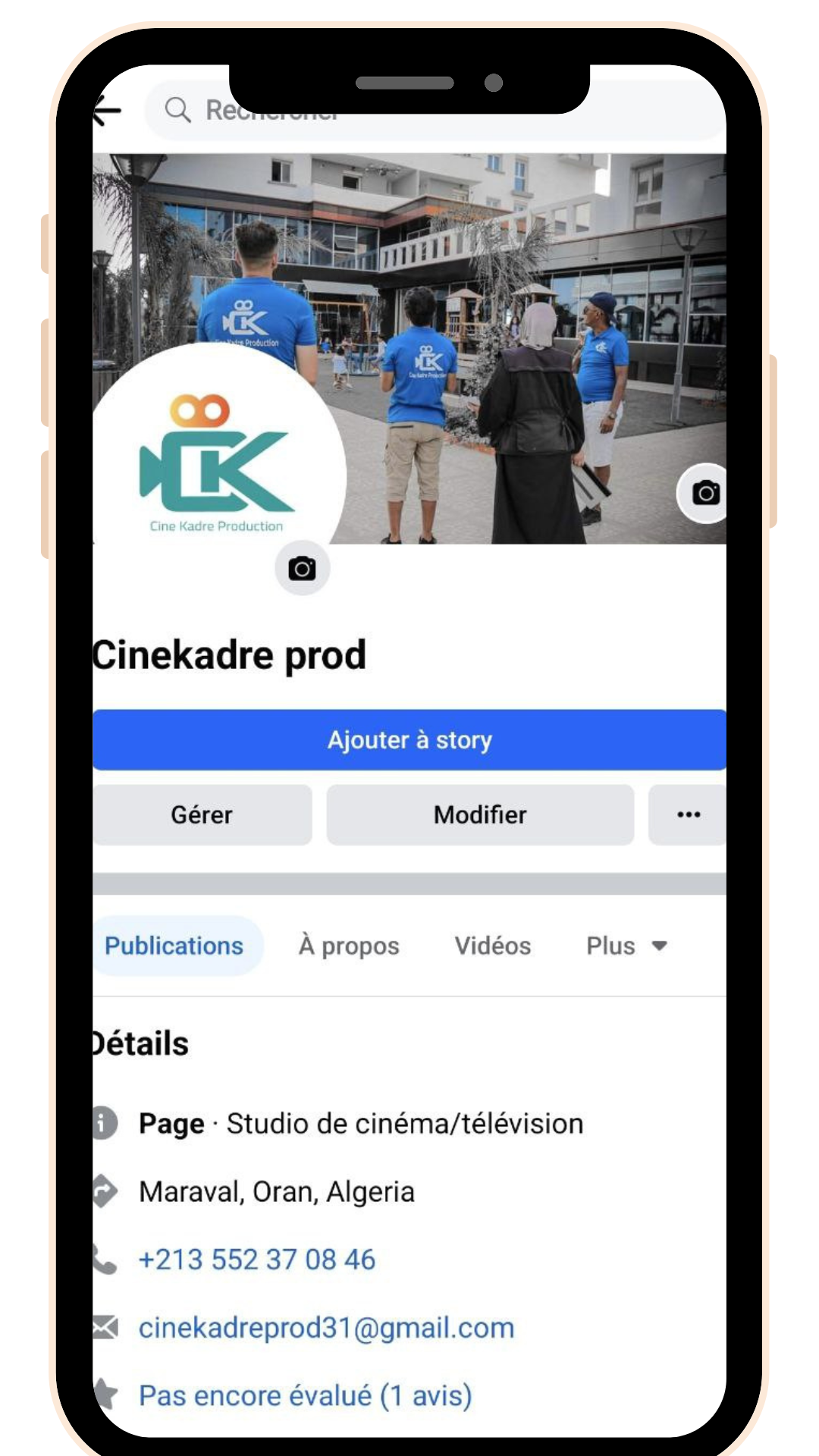Open the cinekadreprod31@gmail.com email link
The image size is (819, 1456).
click(326, 1328)
